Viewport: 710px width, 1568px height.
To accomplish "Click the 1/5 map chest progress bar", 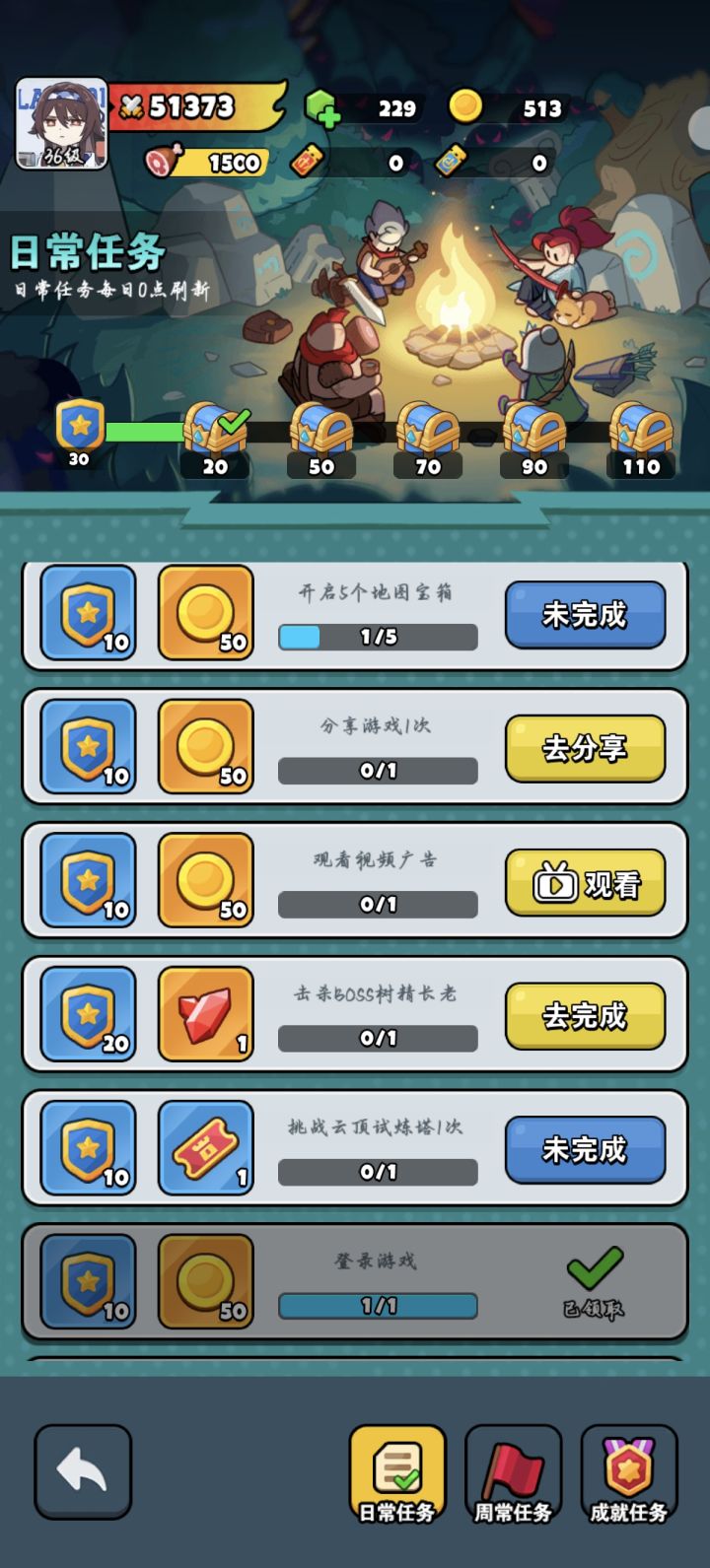I will tap(377, 638).
